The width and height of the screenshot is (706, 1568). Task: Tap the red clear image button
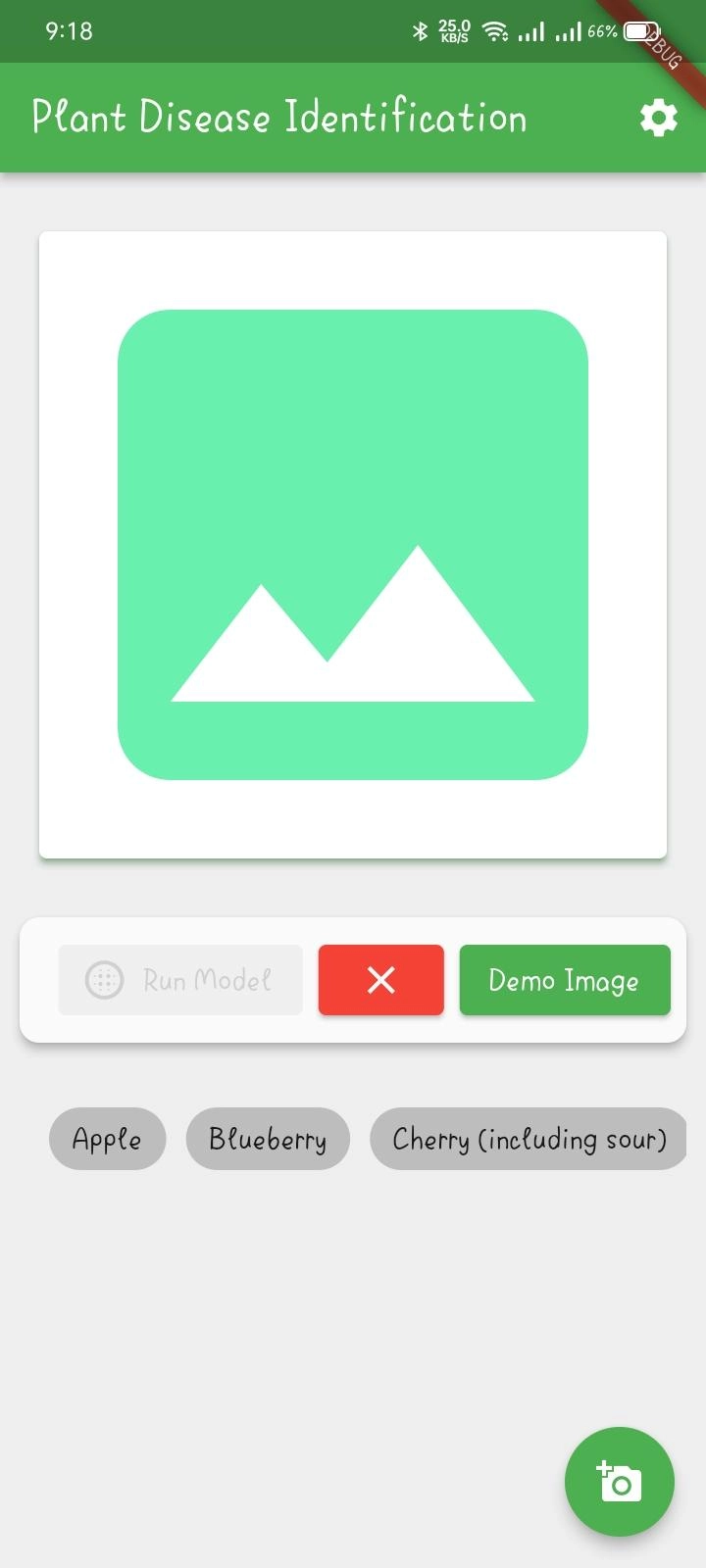click(380, 980)
